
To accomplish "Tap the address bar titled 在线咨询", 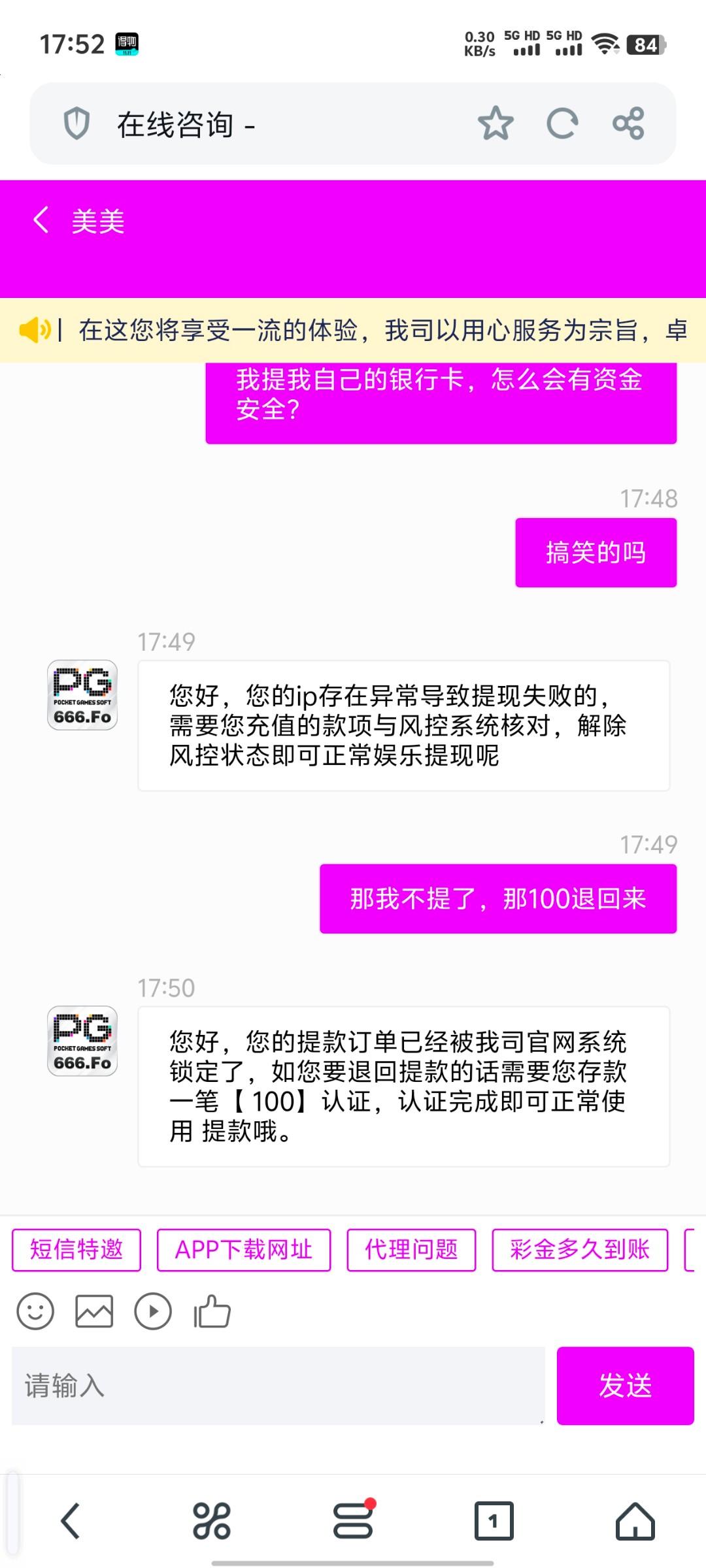I will coord(275,124).
